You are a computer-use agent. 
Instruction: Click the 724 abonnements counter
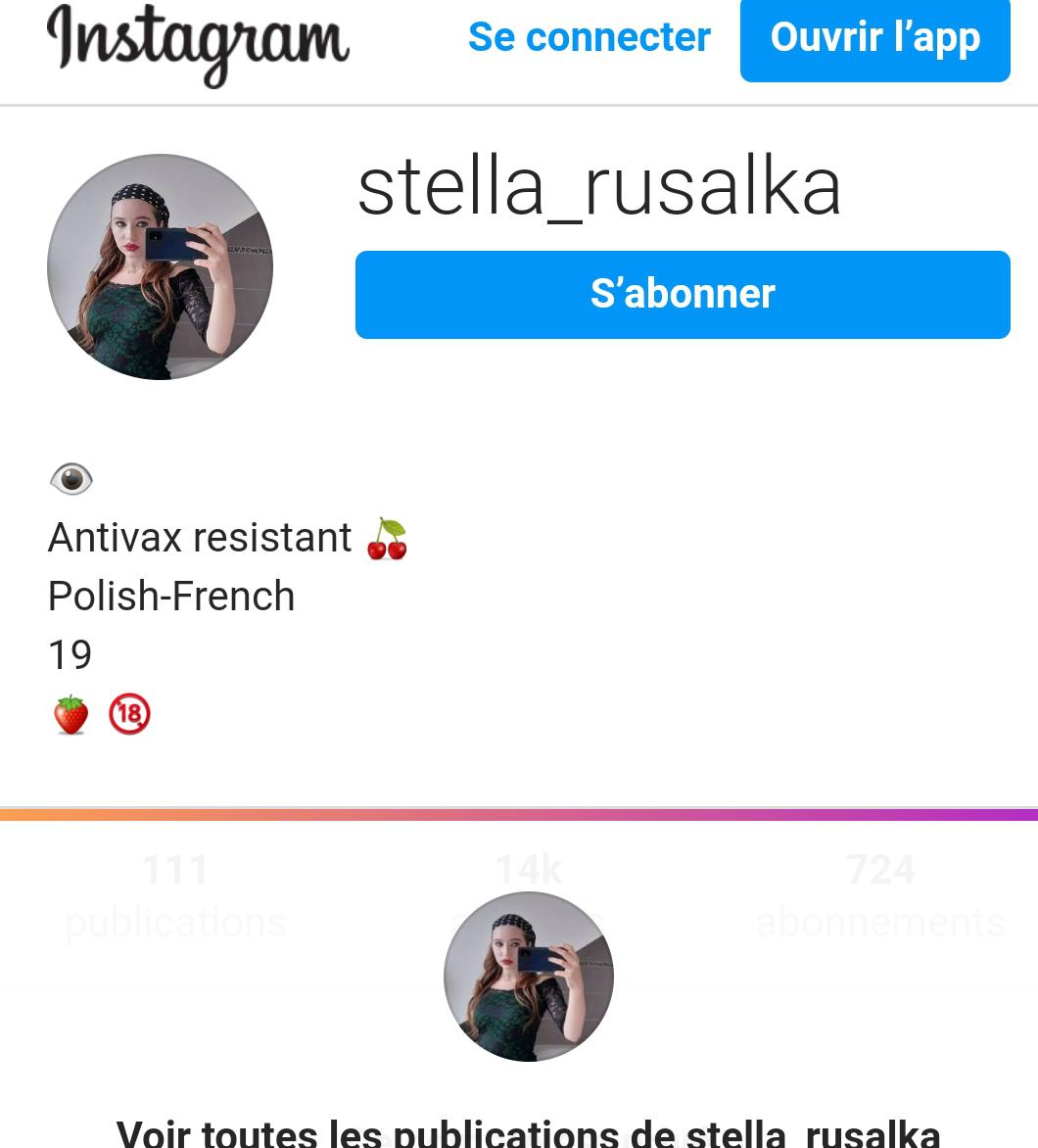pos(879,893)
